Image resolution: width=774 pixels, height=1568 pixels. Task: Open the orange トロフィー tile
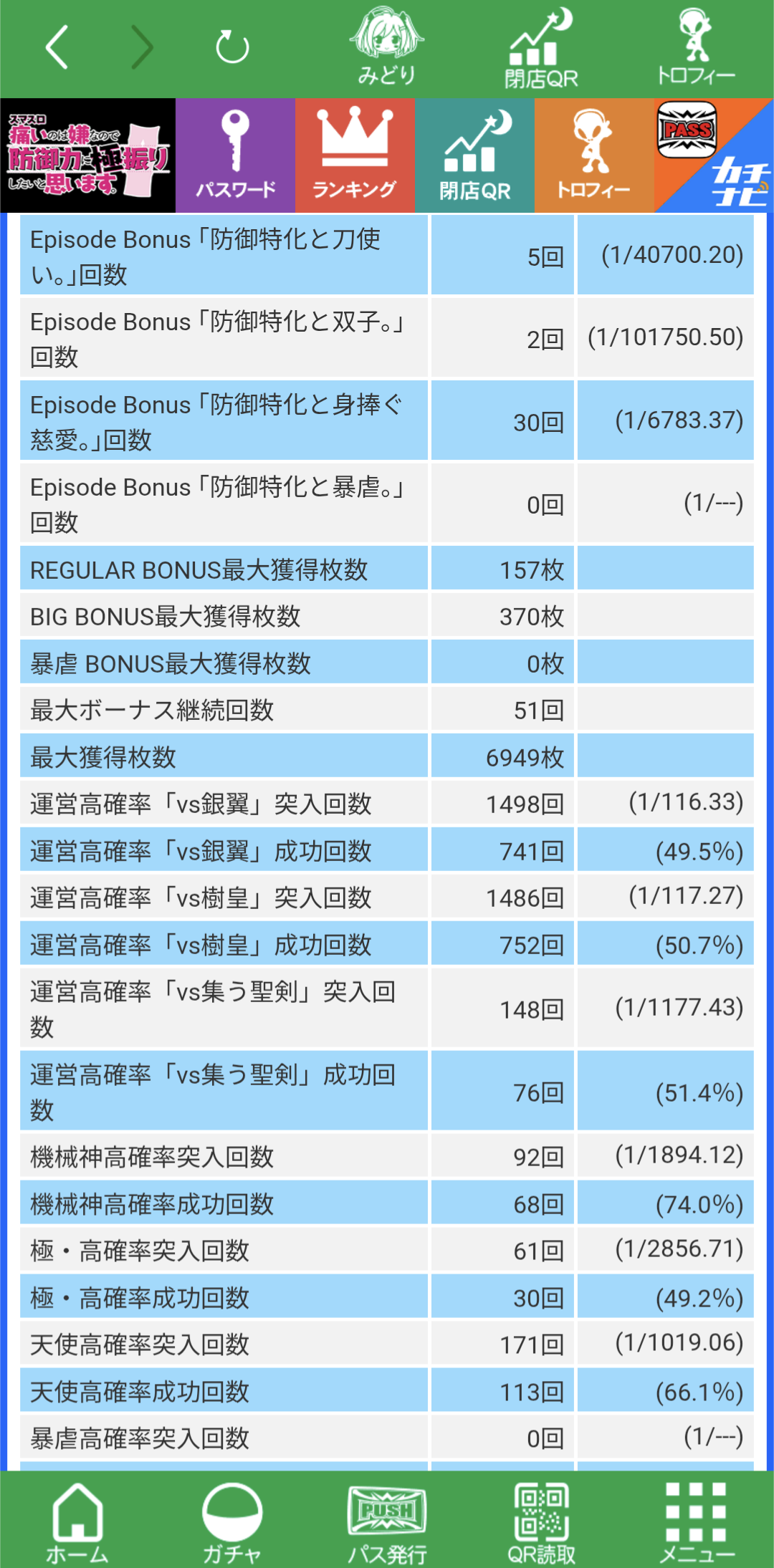593,155
